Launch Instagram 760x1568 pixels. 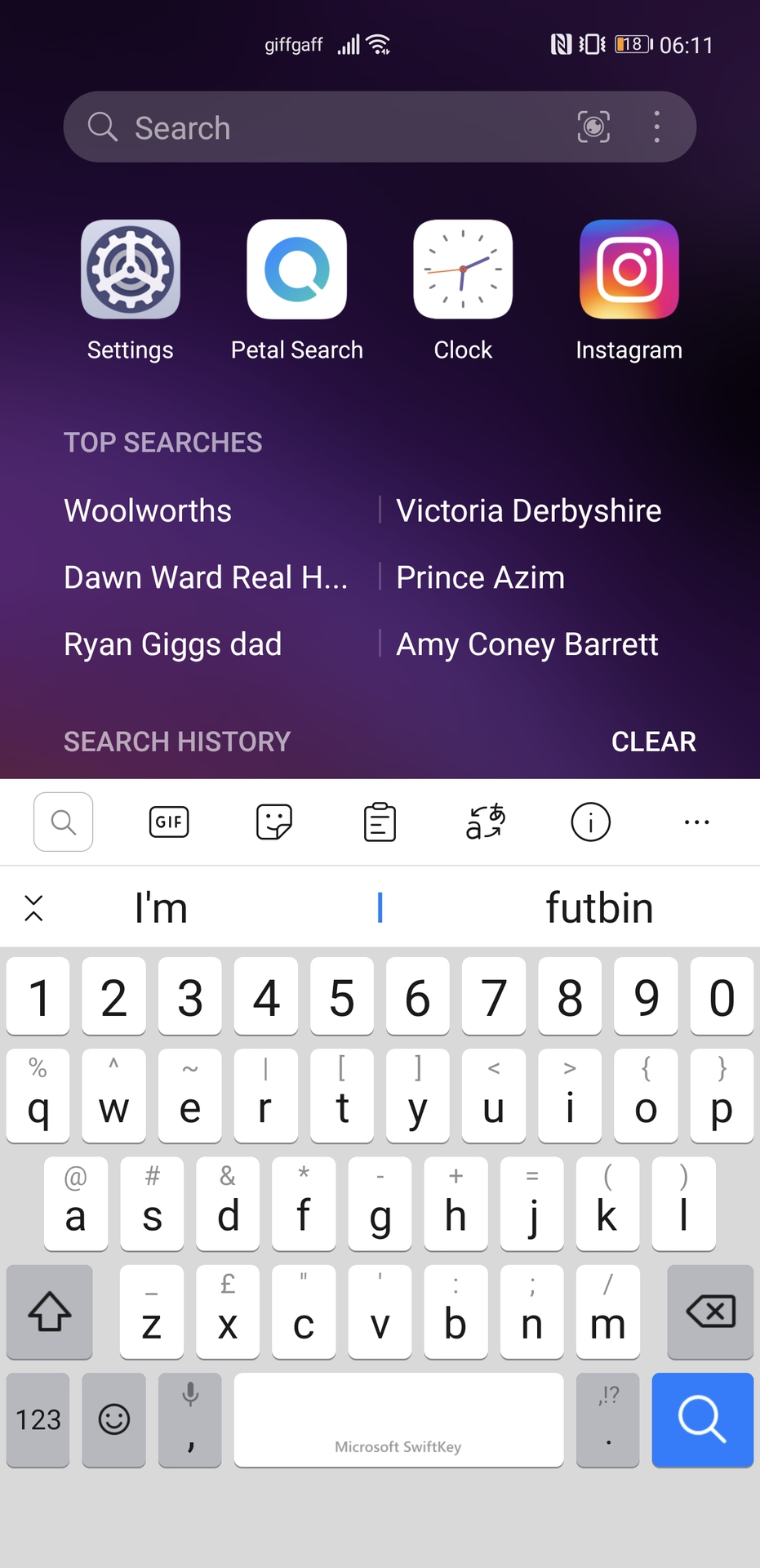coord(629,270)
